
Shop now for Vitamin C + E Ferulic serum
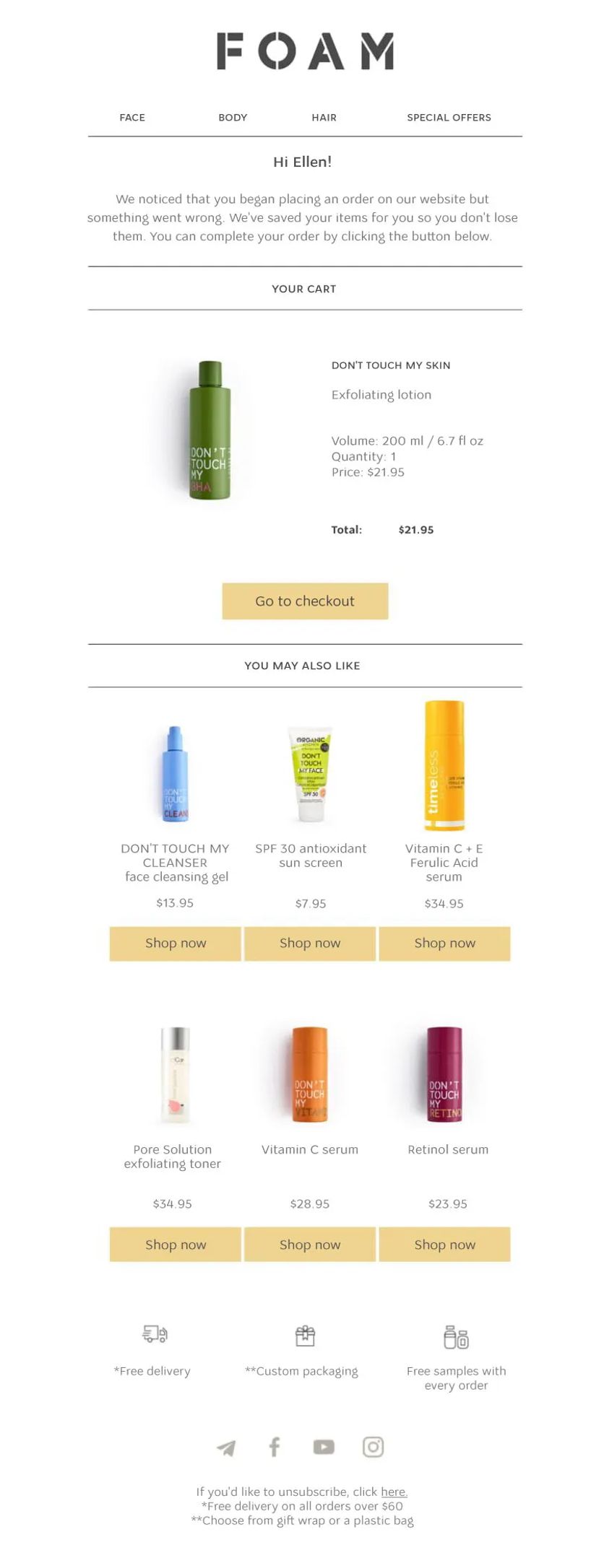(x=444, y=943)
